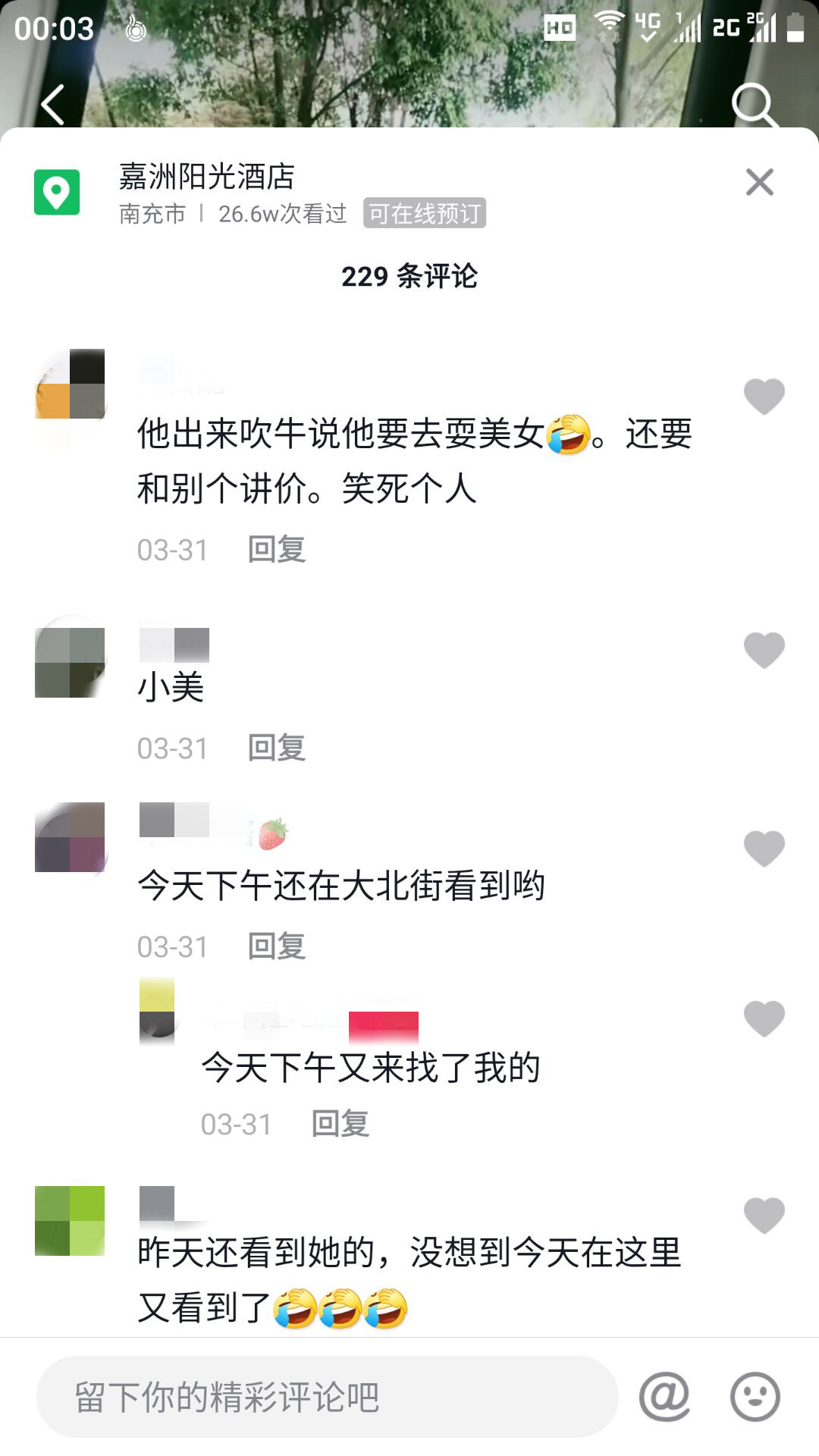This screenshot has width=819, height=1456.
Task: Reply to 今天下午又来找了我的
Action: tap(340, 1124)
